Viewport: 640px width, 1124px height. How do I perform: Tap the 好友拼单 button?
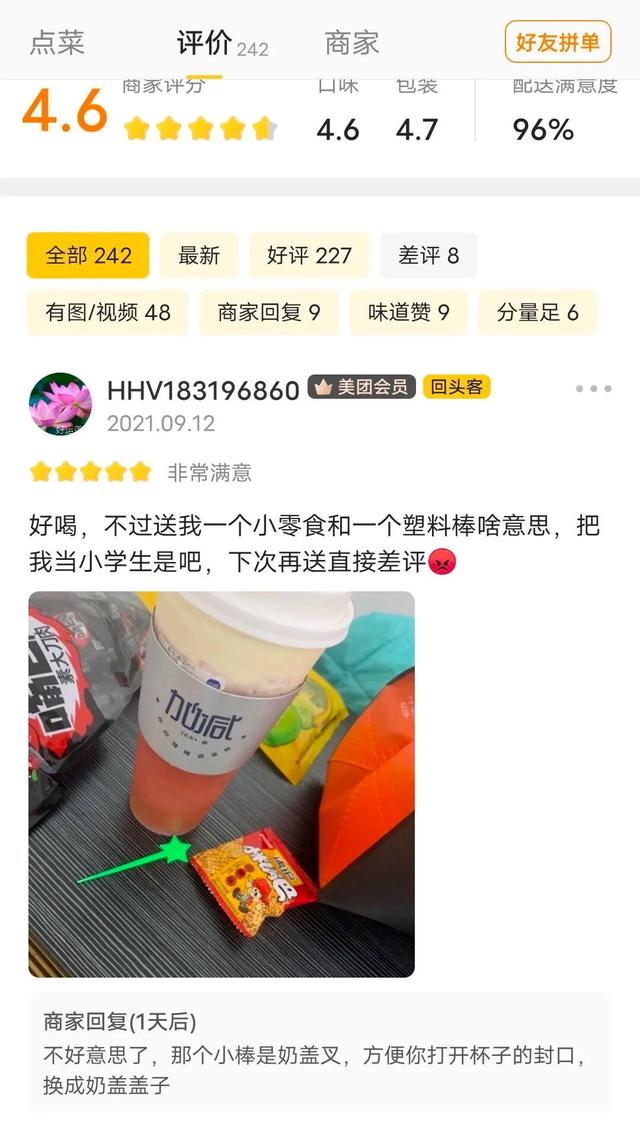tap(558, 42)
